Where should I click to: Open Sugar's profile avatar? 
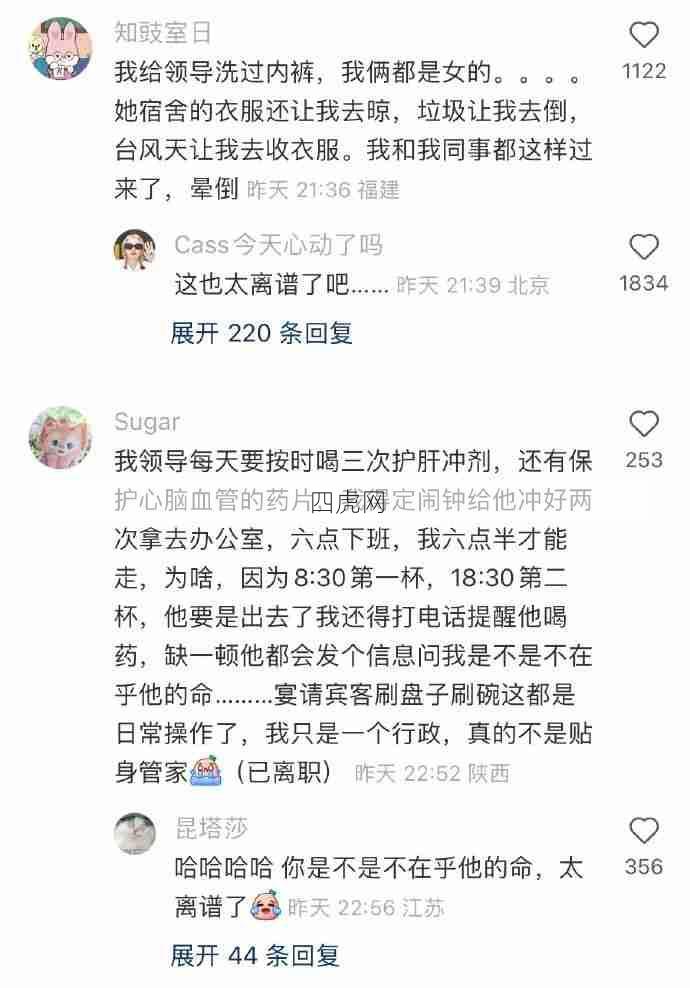point(62,437)
